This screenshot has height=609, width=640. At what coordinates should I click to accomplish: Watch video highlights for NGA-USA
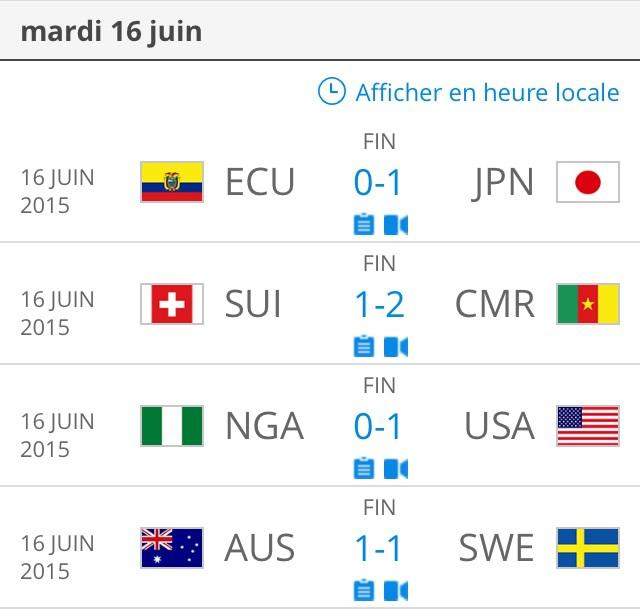[396, 469]
